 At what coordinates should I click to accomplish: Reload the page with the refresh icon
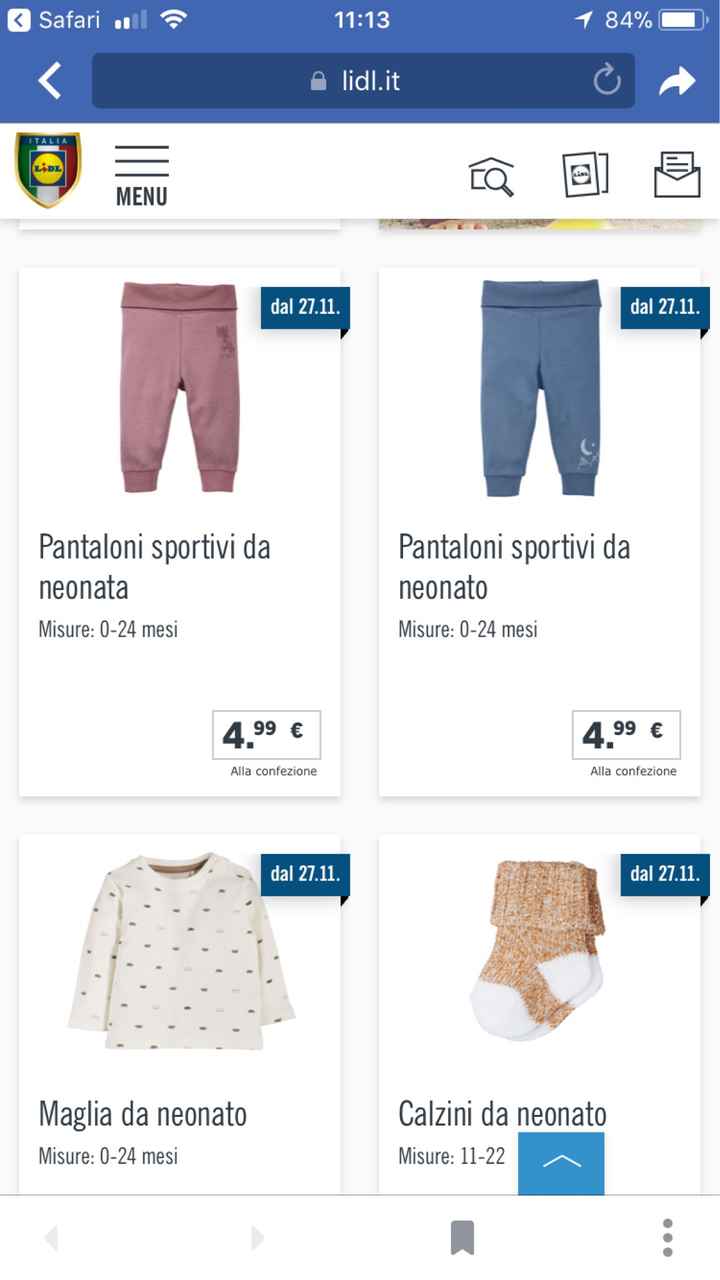(x=606, y=80)
